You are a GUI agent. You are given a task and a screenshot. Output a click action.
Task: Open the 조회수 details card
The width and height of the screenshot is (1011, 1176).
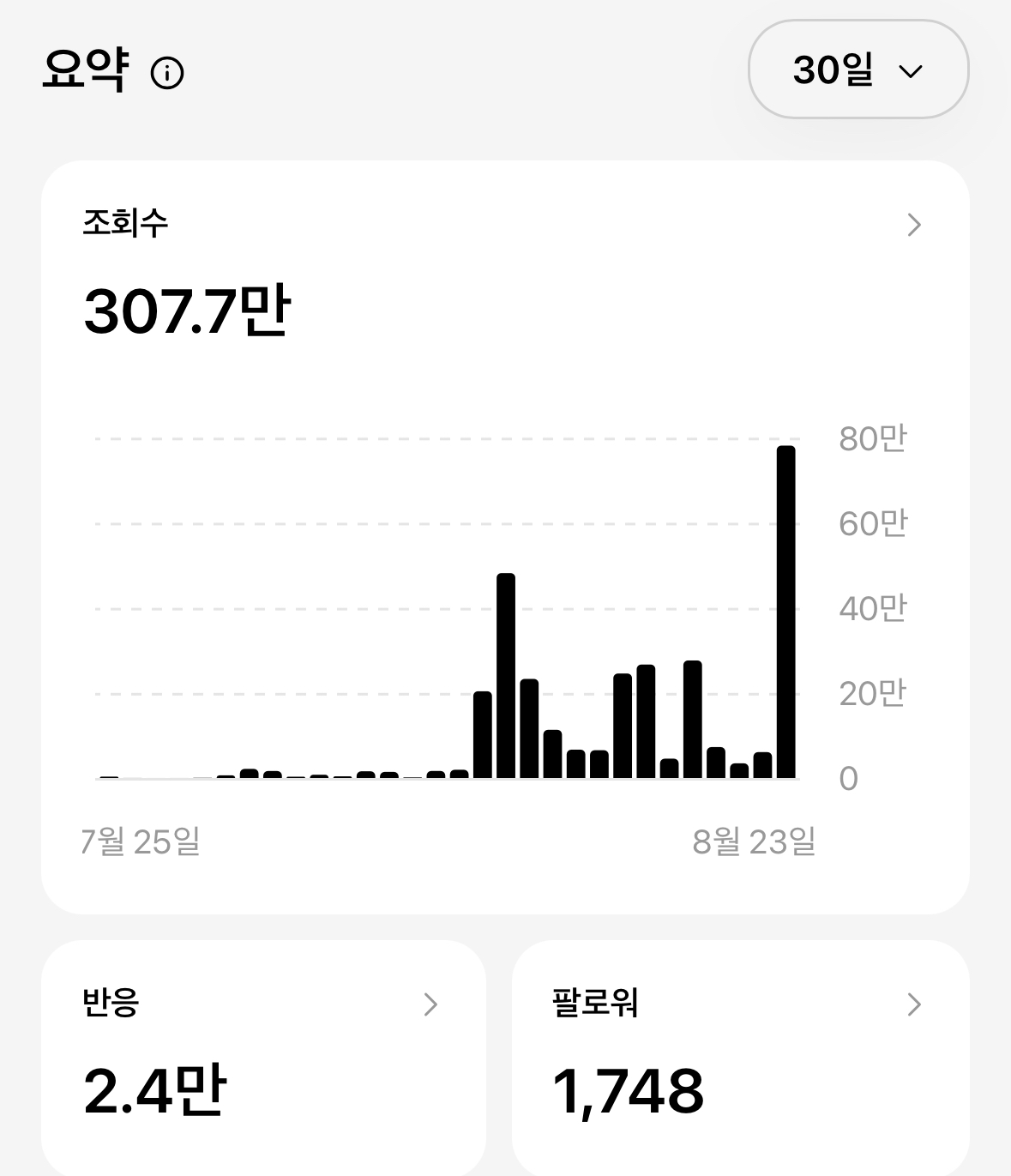coord(505,537)
